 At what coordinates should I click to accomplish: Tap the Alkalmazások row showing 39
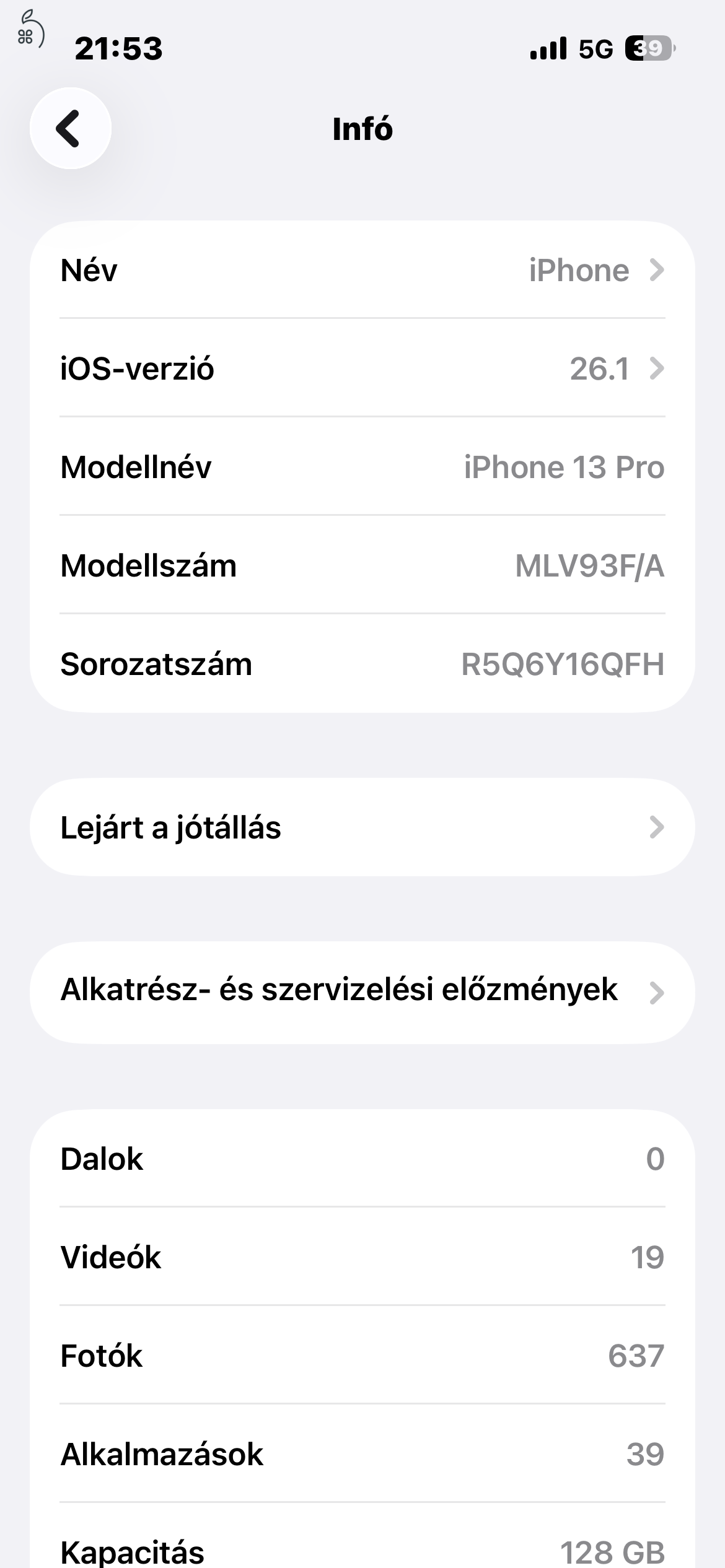tap(362, 1453)
